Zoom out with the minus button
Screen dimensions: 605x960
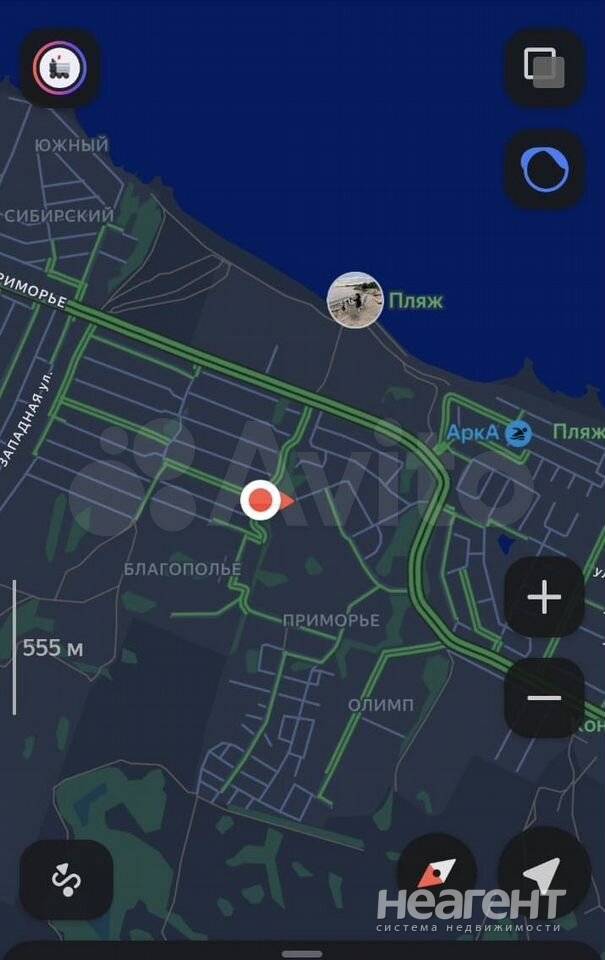click(x=544, y=698)
